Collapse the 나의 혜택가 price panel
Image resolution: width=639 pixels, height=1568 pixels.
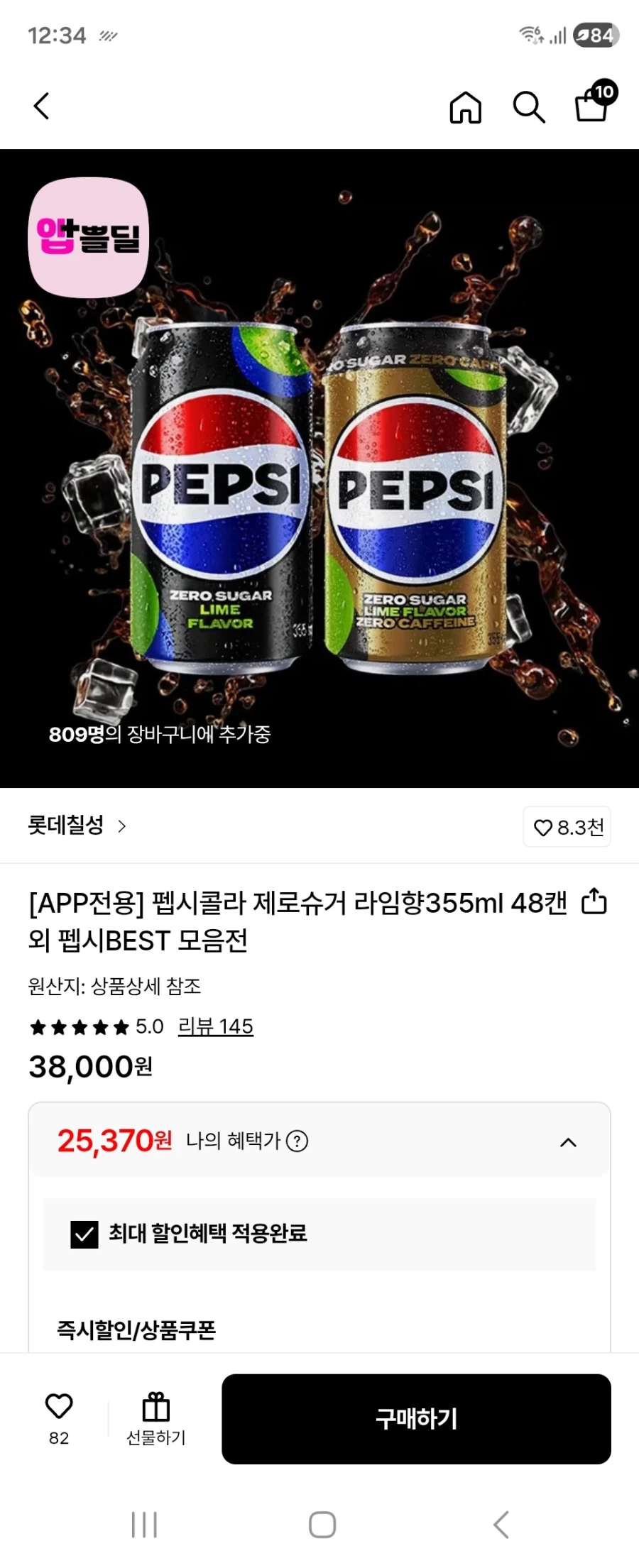pyautogui.click(x=567, y=1141)
